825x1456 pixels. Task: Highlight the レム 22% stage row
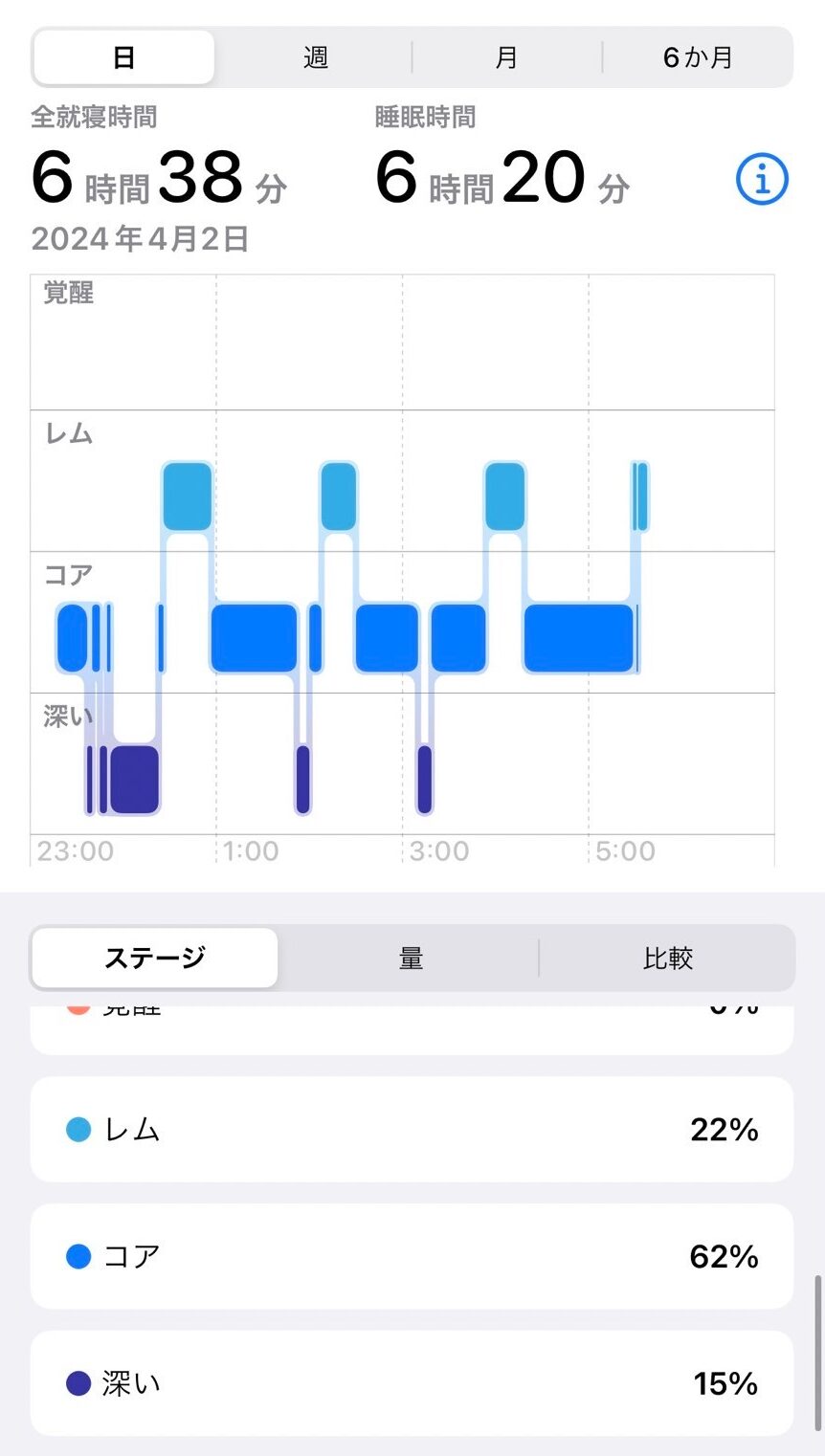point(412,1130)
